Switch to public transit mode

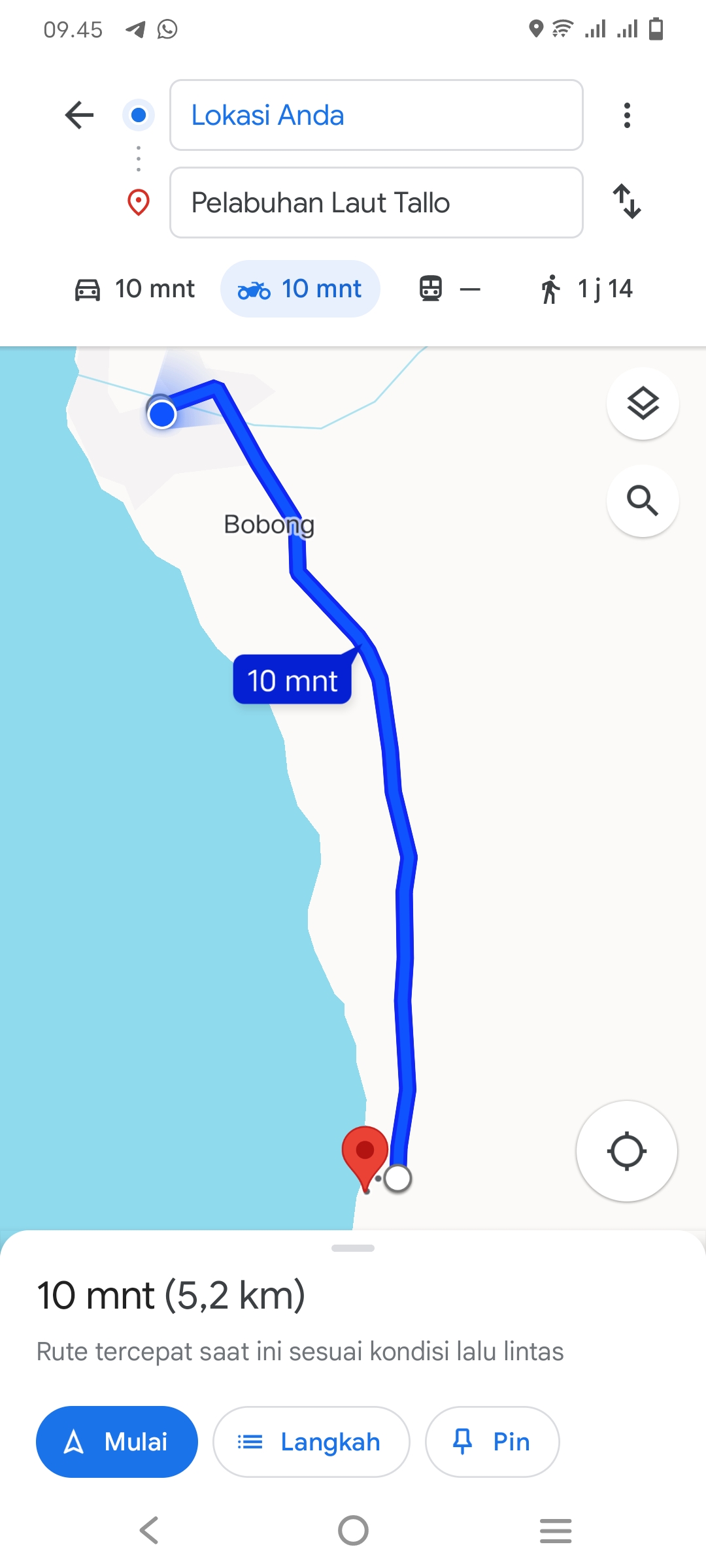pos(450,289)
